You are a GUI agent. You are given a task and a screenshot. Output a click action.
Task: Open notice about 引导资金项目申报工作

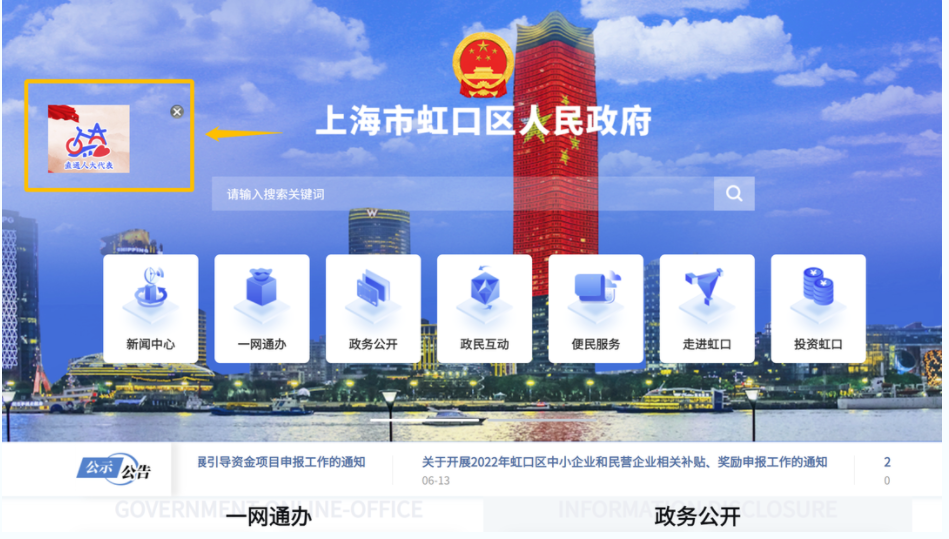tap(281, 462)
